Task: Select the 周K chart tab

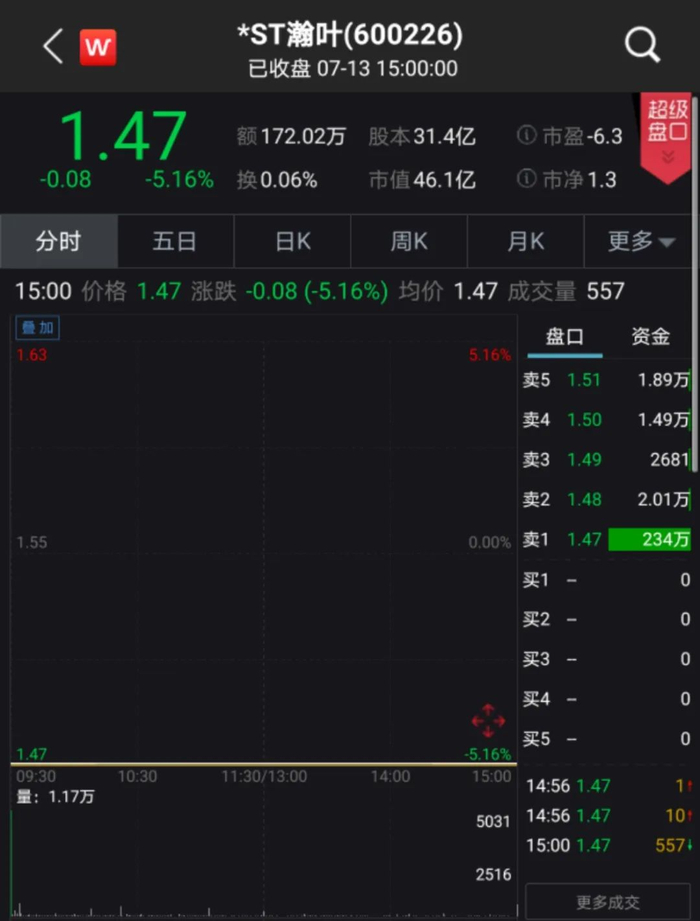Action: 408,241
